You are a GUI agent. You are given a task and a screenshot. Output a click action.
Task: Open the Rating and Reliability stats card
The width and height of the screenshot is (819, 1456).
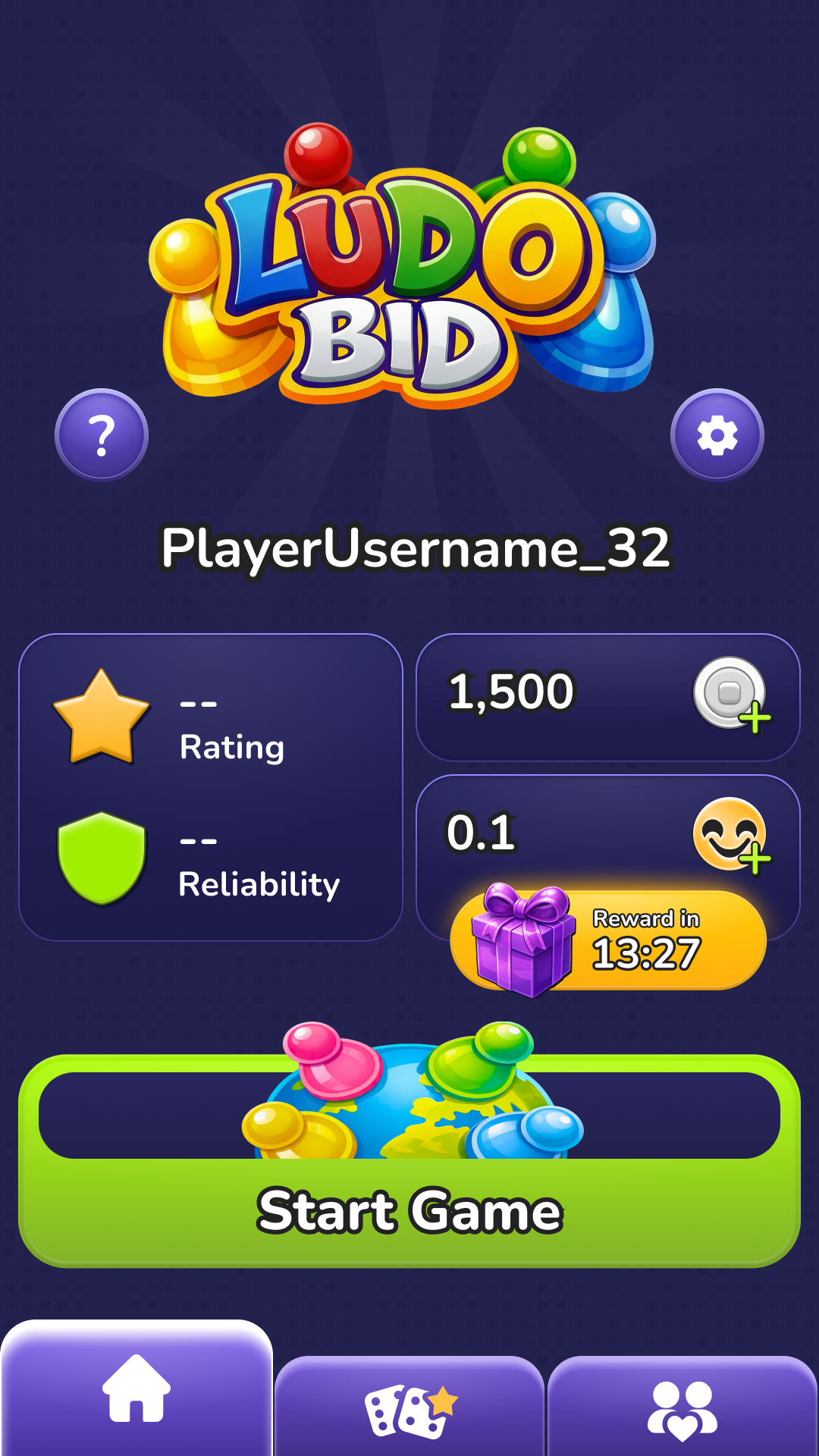click(211, 787)
